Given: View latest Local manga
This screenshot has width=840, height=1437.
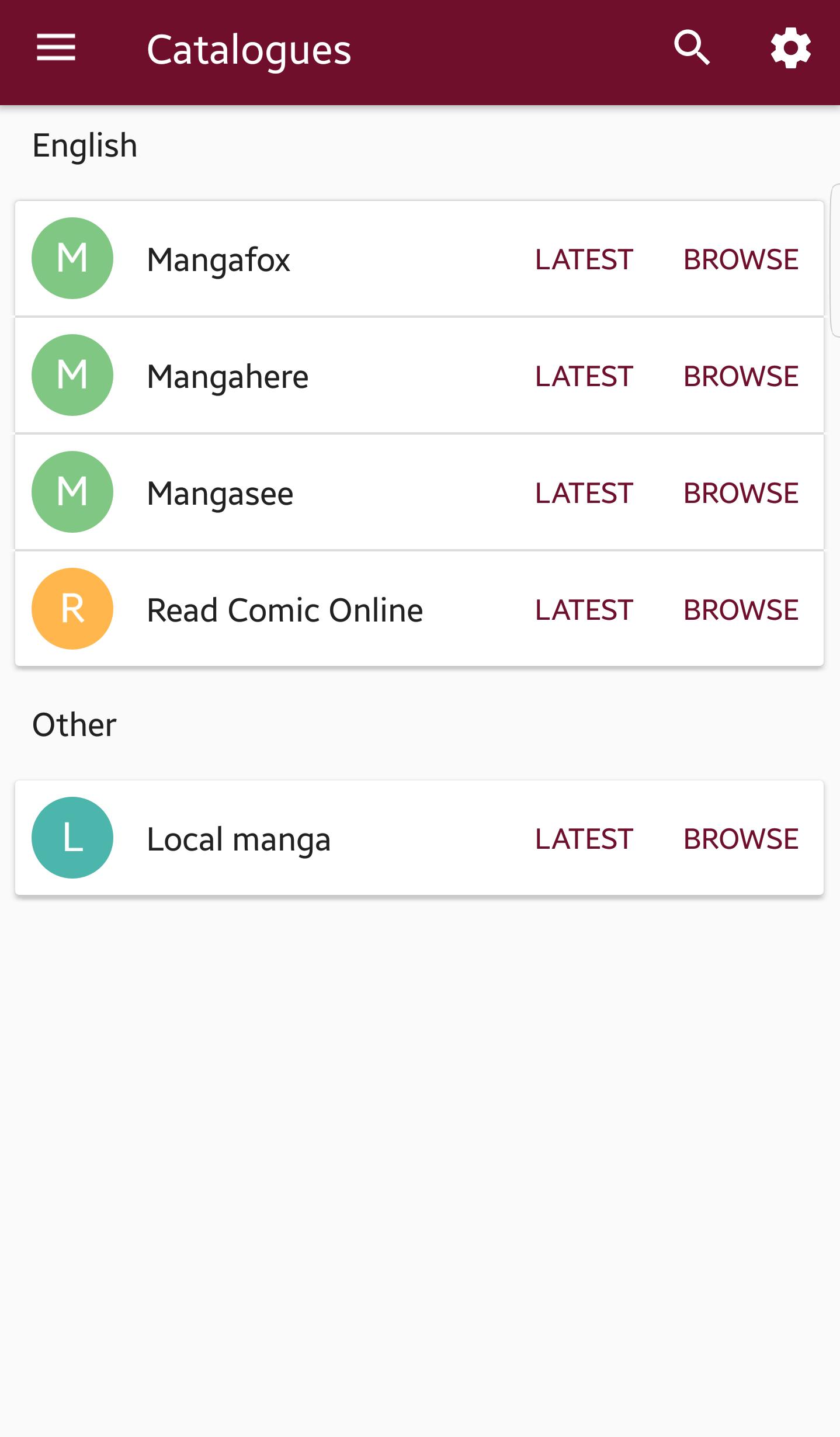Looking at the screenshot, I should (x=584, y=839).
